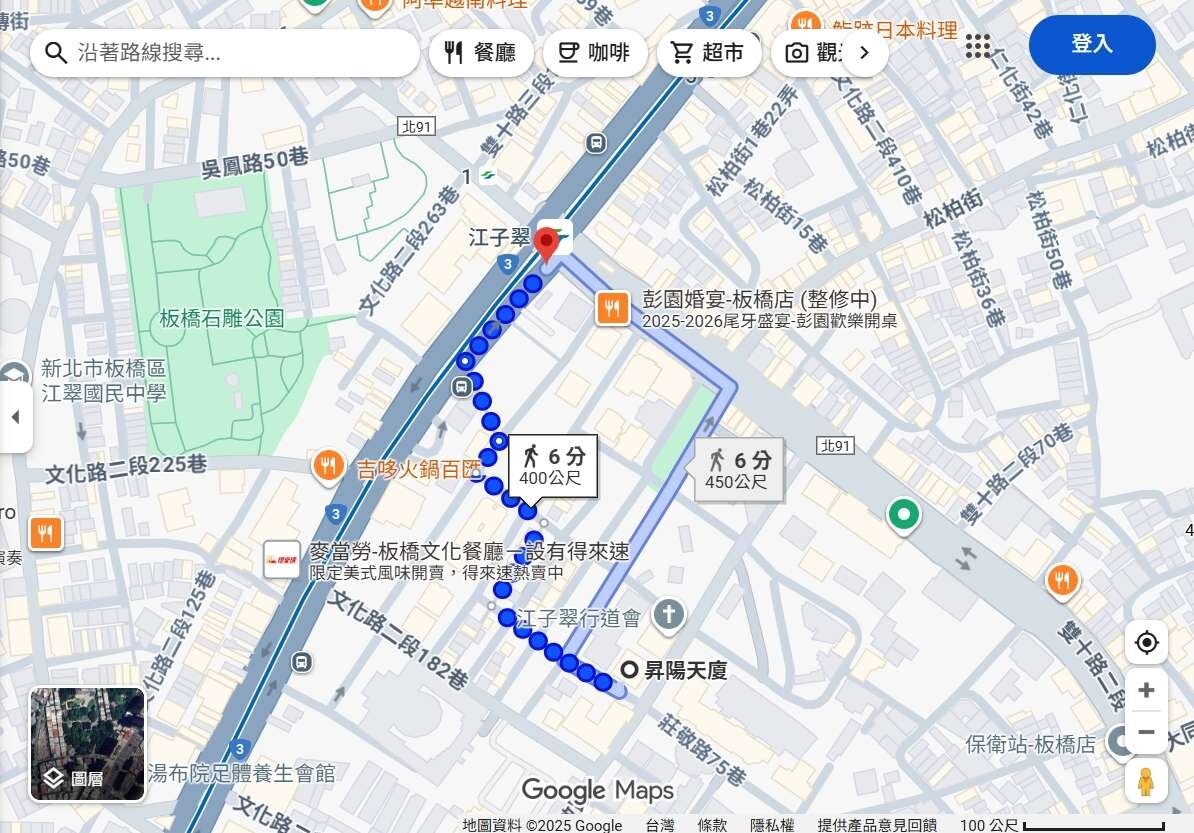Select the 450公尺 alternate walking route
Viewport: 1194px width, 833px height.
pyautogui.click(x=740, y=470)
